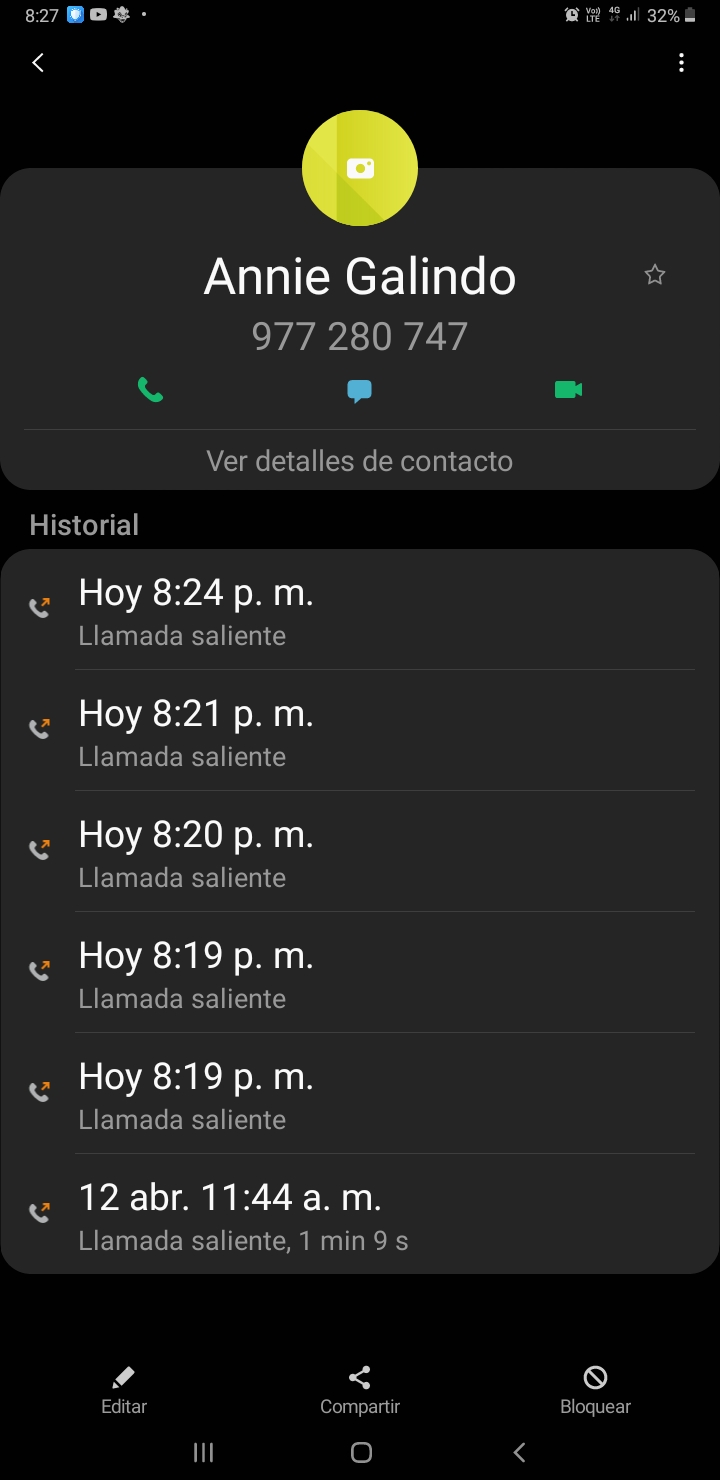Image resolution: width=720 pixels, height=1480 pixels.
Task: Go back using the top-left arrow
Action: click(38, 63)
